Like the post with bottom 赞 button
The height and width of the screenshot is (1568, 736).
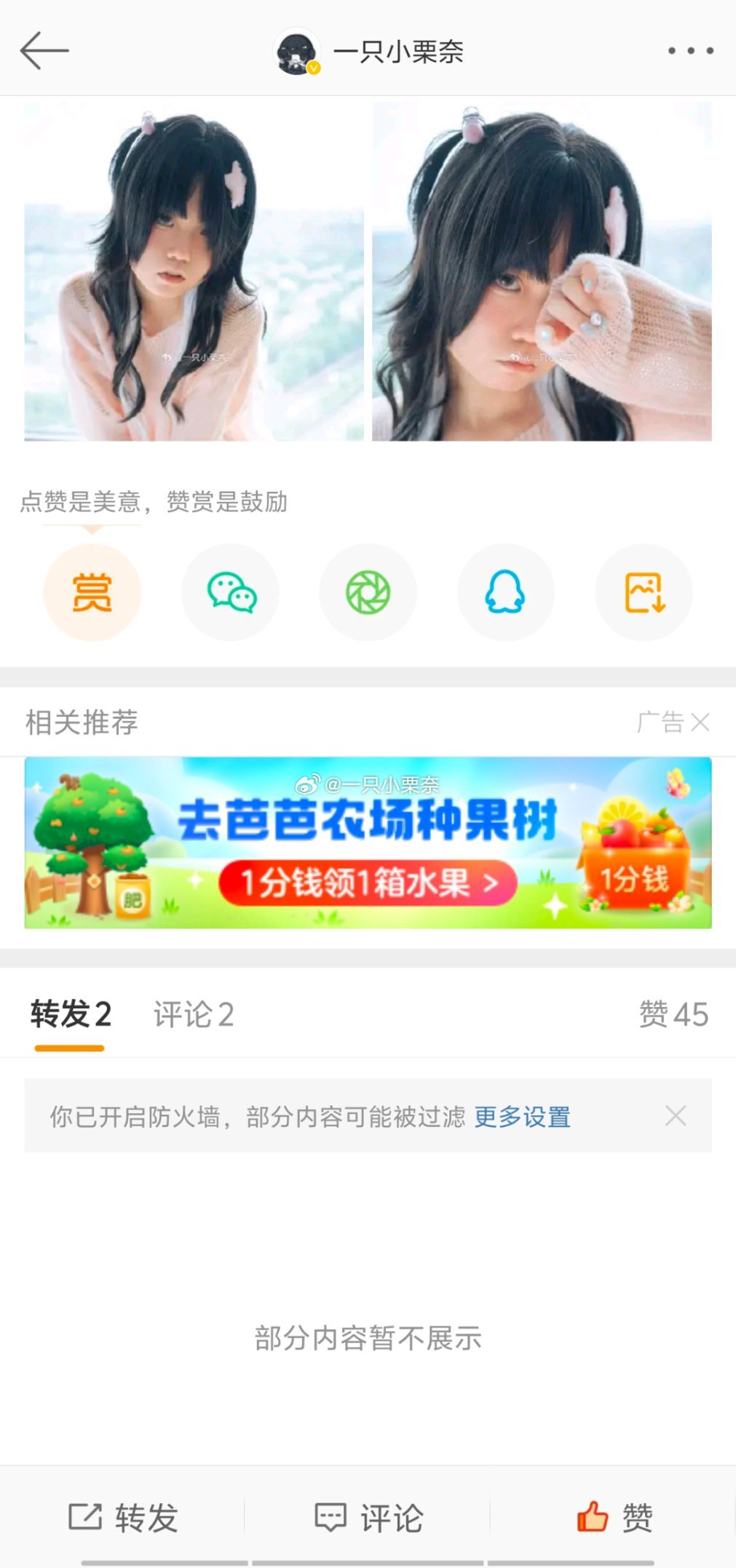(x=614, y=1518)
